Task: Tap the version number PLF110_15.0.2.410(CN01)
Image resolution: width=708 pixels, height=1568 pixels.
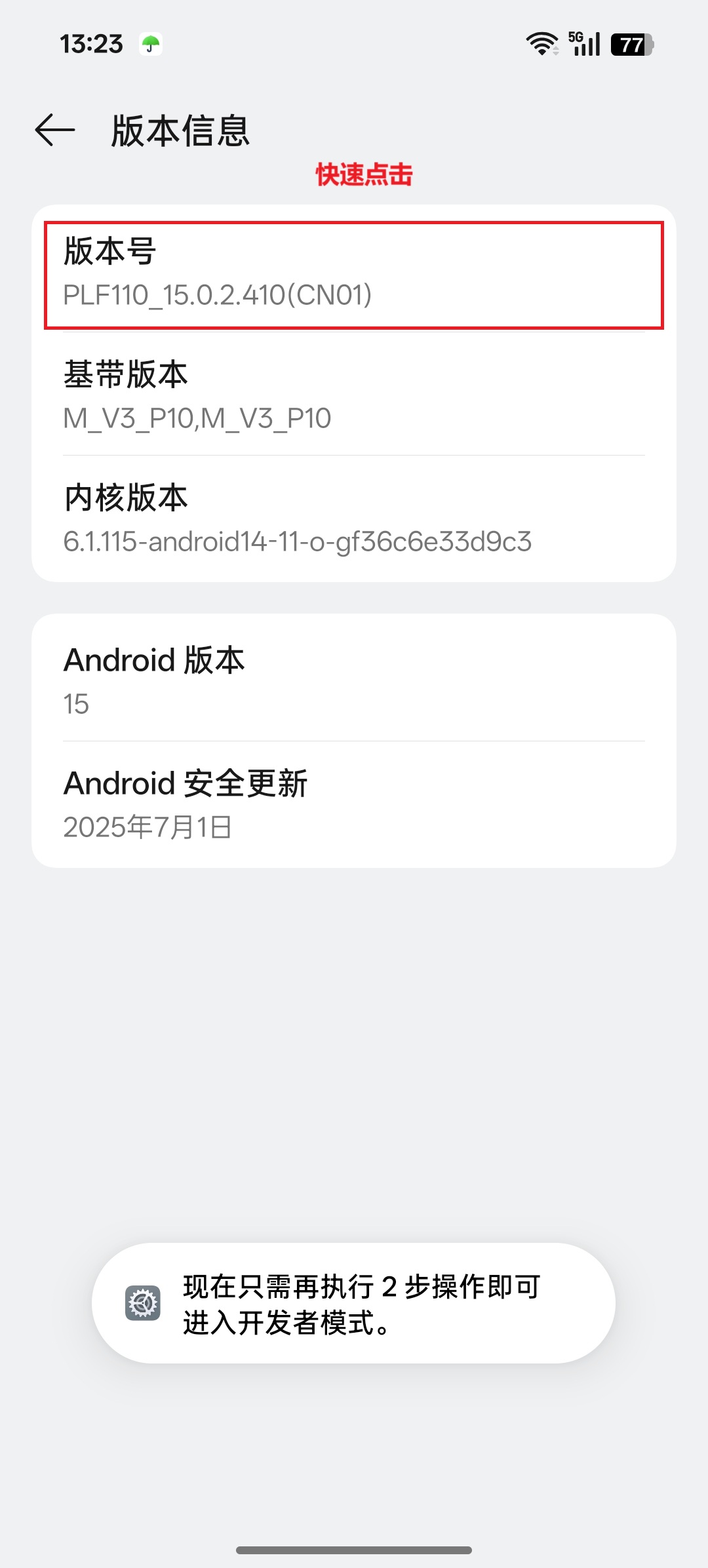Action: click(218, 296)
